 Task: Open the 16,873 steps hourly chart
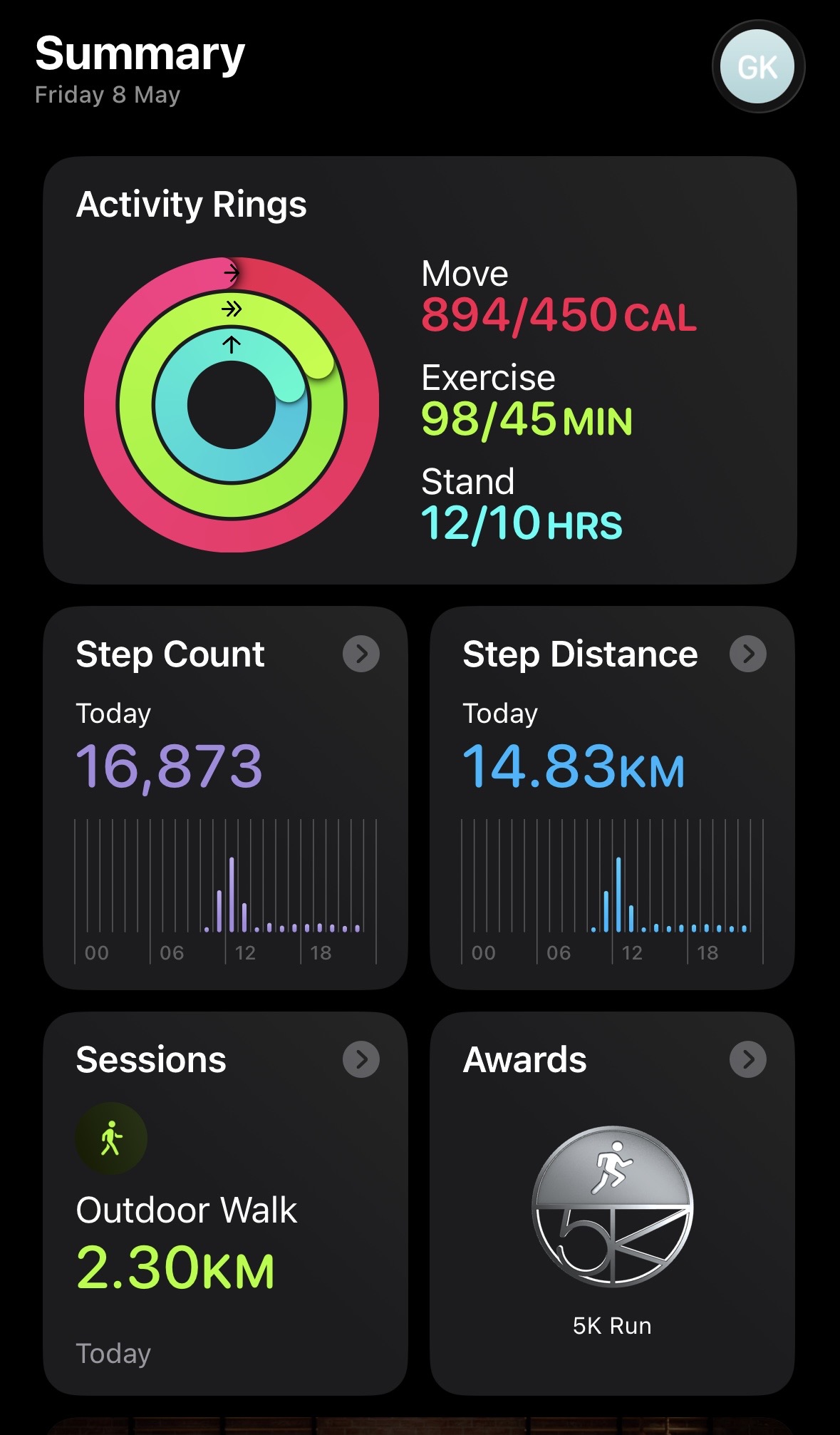click(x=225, y=892)
